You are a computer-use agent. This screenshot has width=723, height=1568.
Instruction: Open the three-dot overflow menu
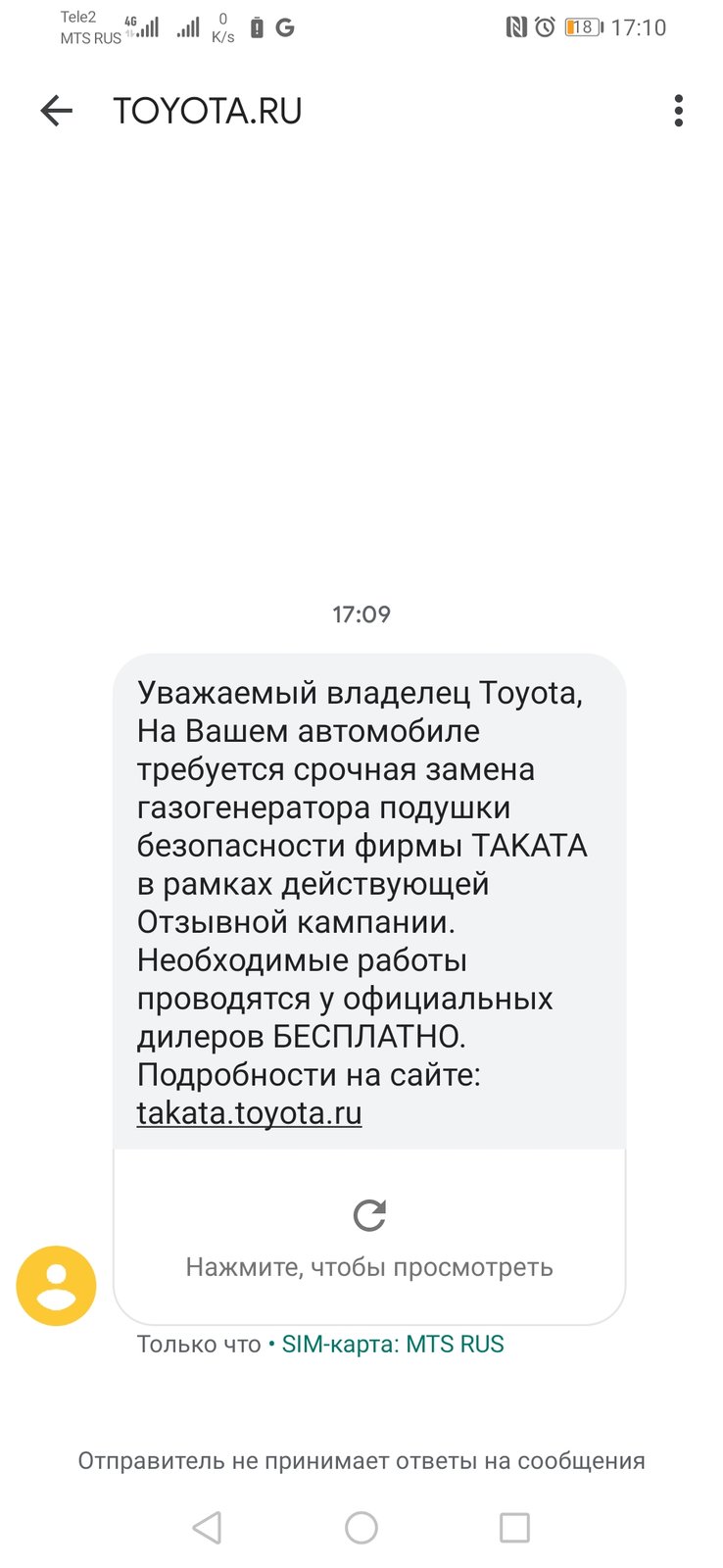[x=678, y=111]
